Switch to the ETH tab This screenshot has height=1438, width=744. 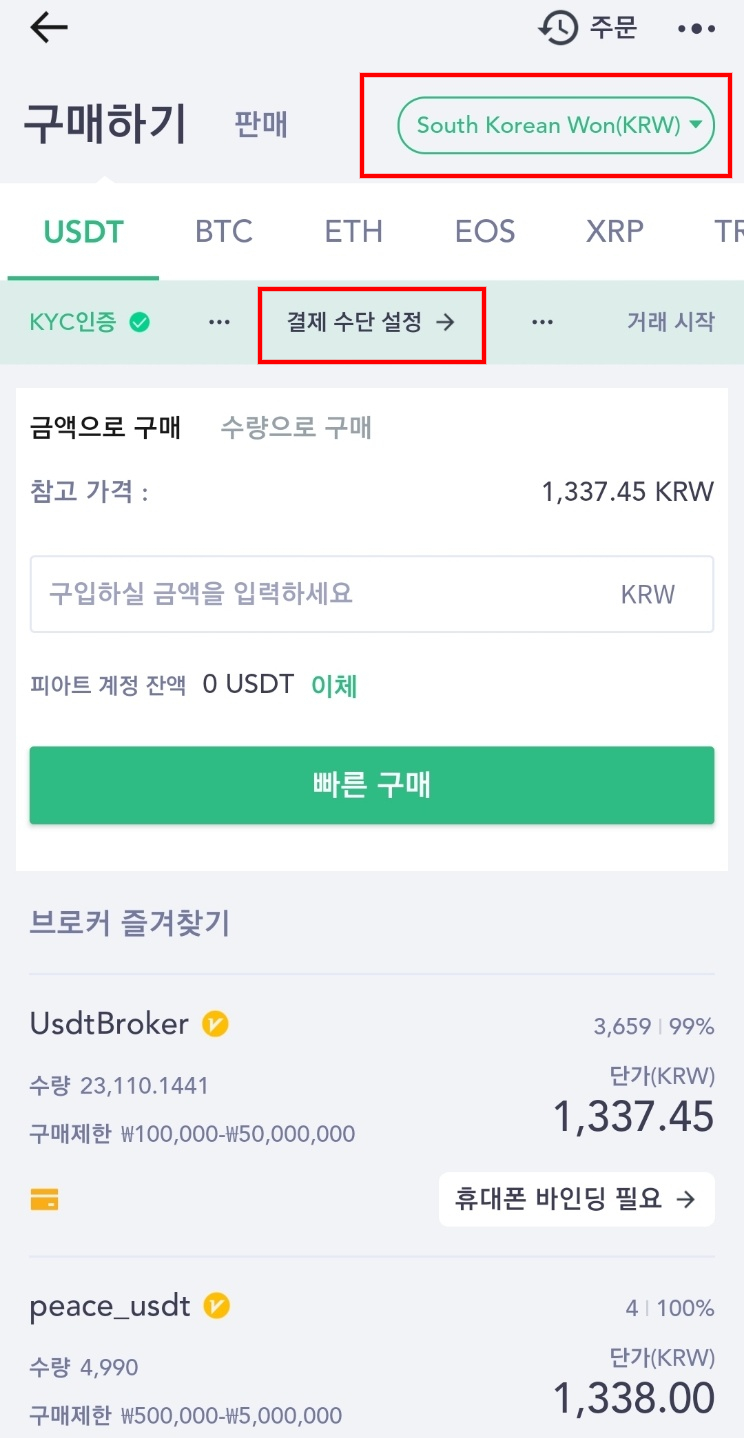coord(352,231)
